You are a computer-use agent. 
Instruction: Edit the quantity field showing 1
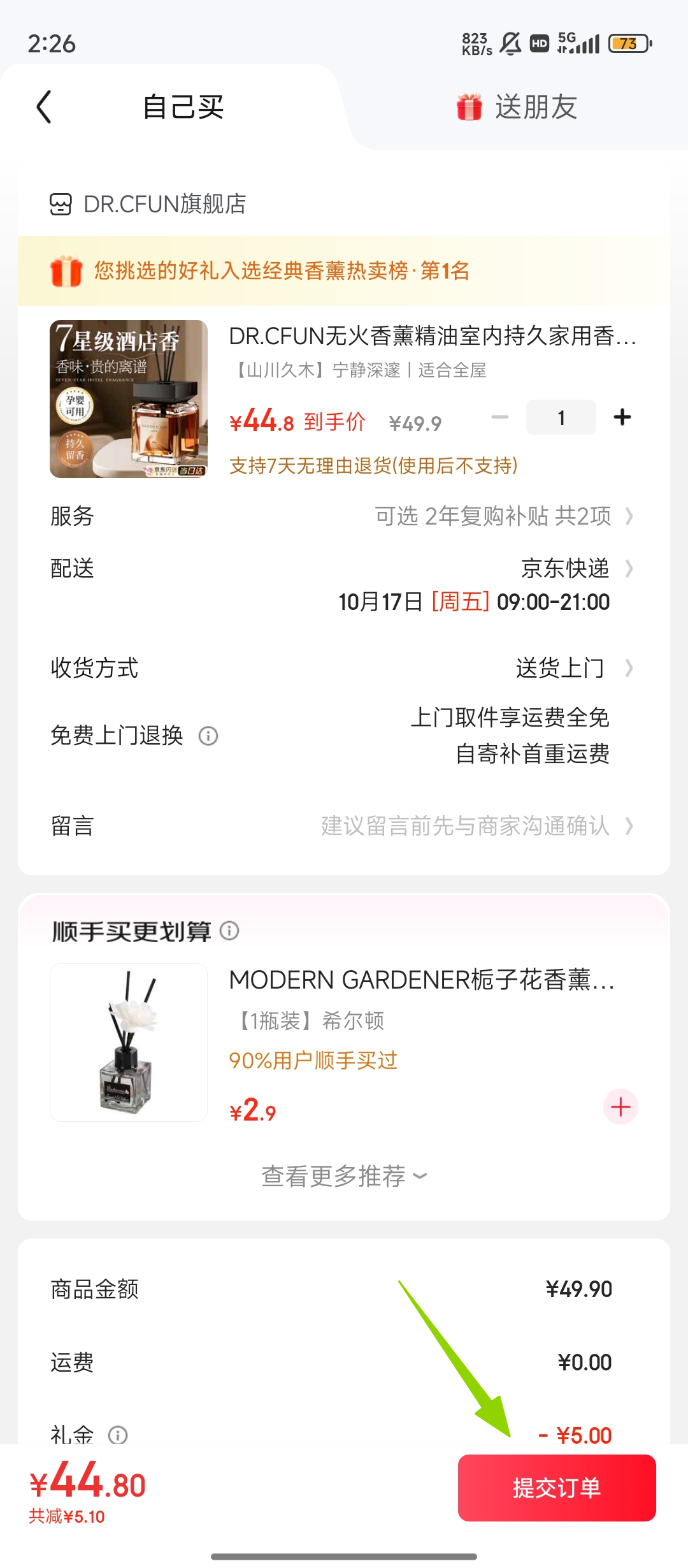pos(561,417)
